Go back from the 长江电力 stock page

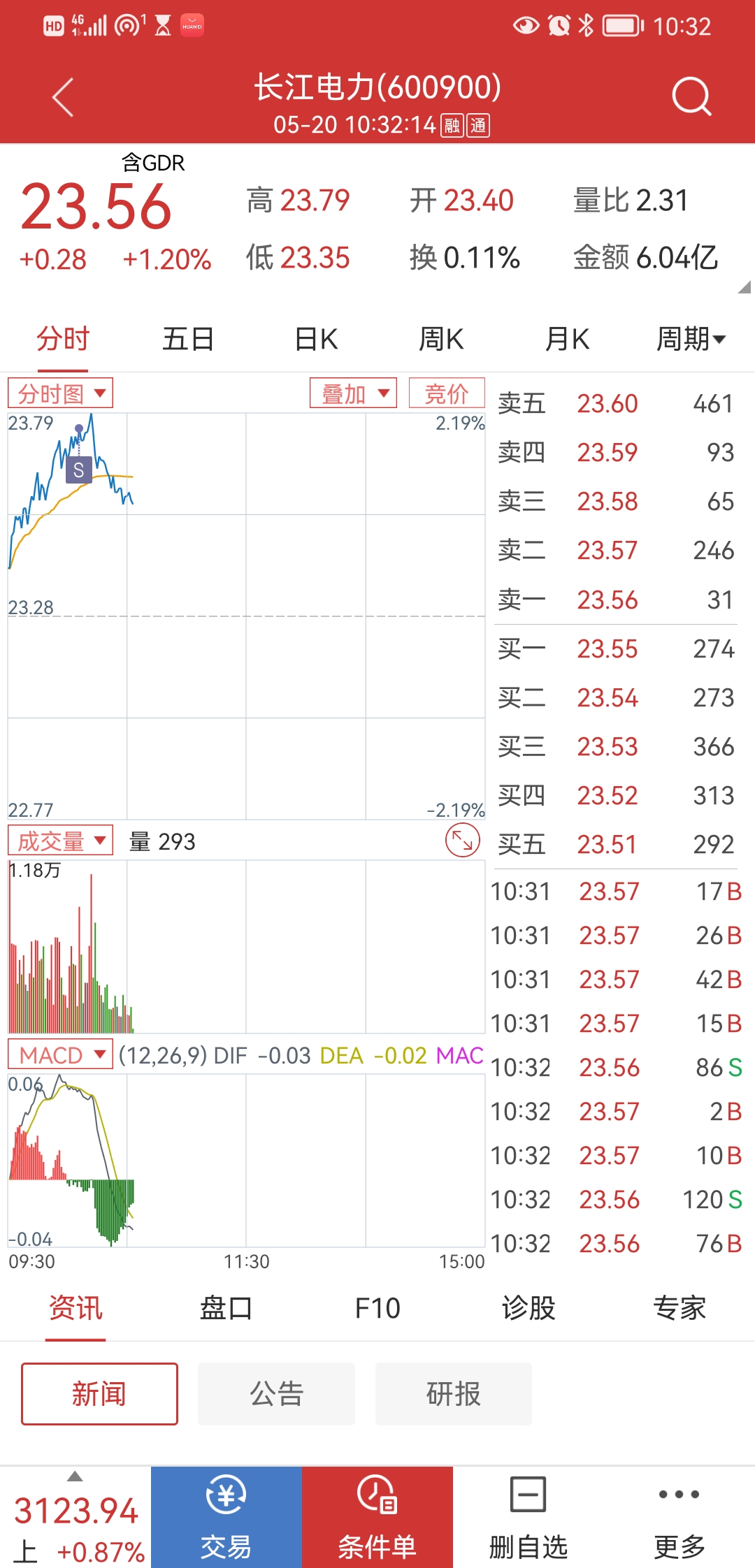[63, 96]
